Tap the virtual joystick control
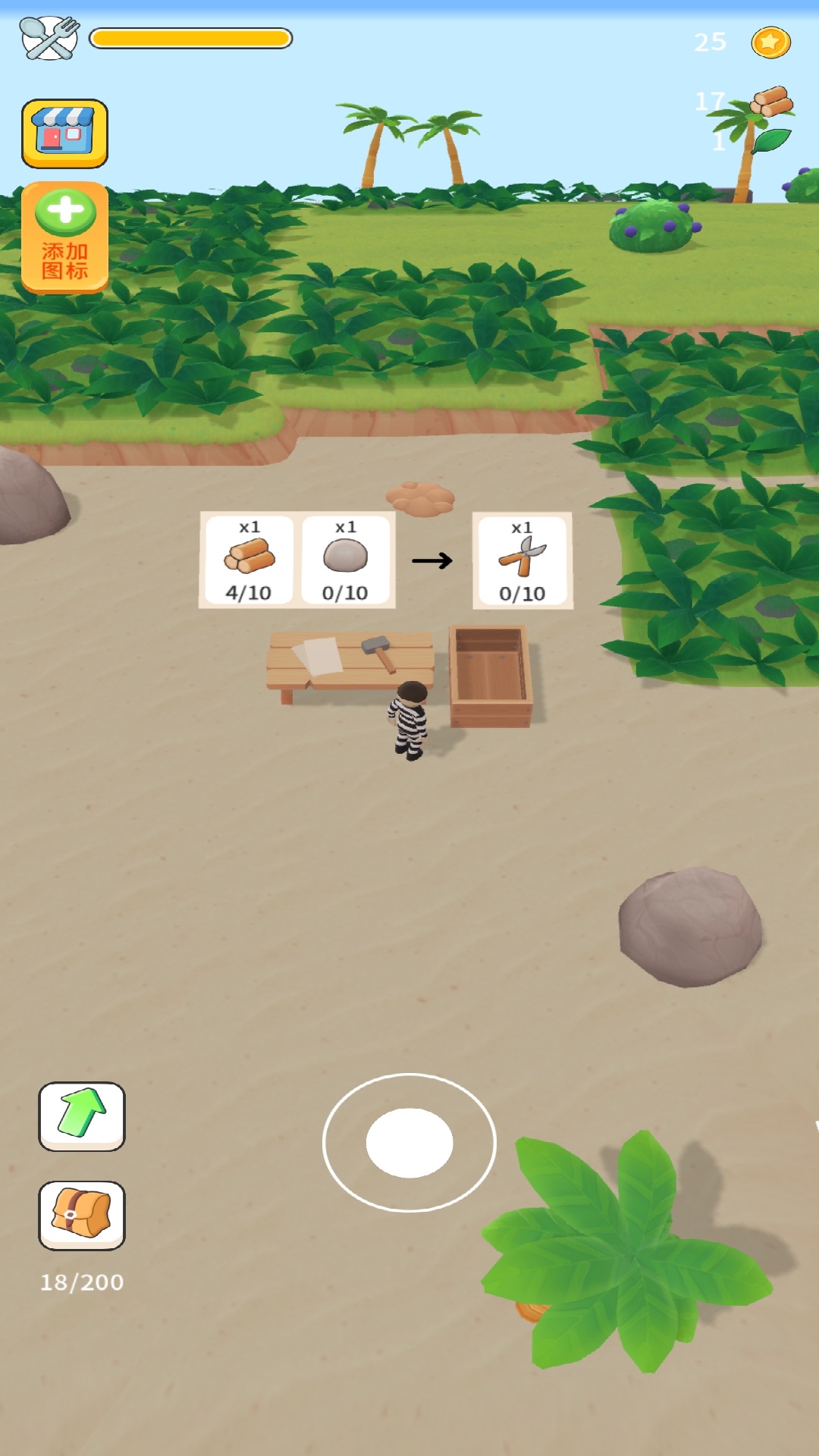 pos(409,1143)
